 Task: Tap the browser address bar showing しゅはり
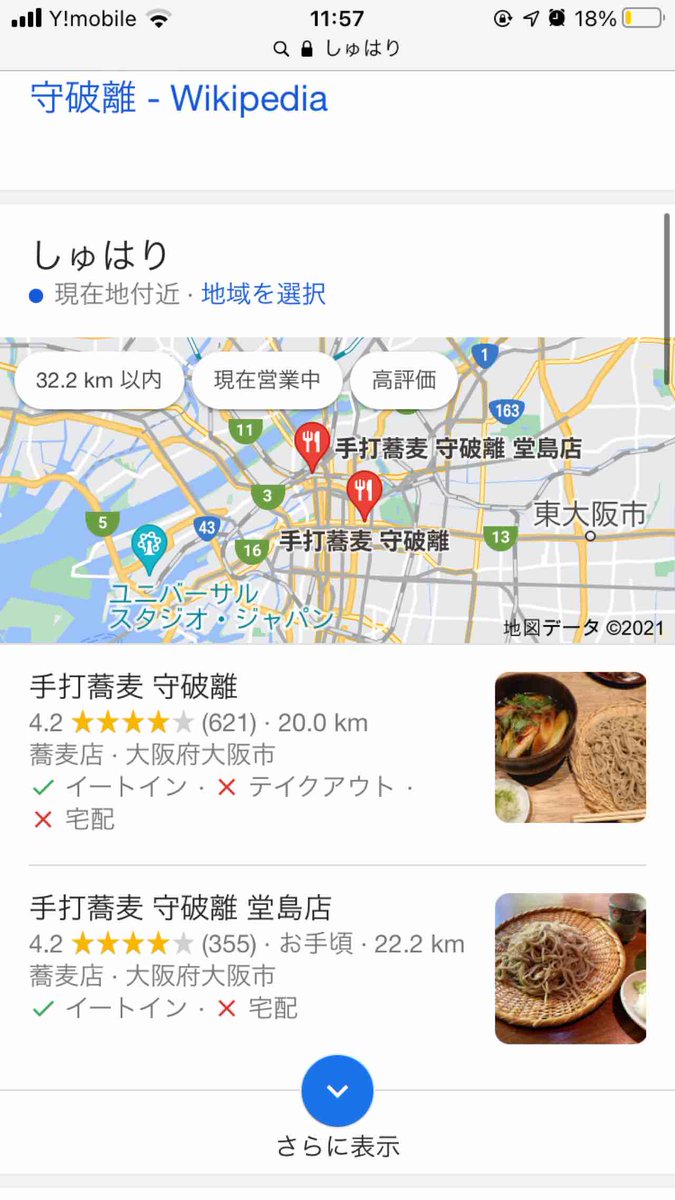(x=337, y=47)
